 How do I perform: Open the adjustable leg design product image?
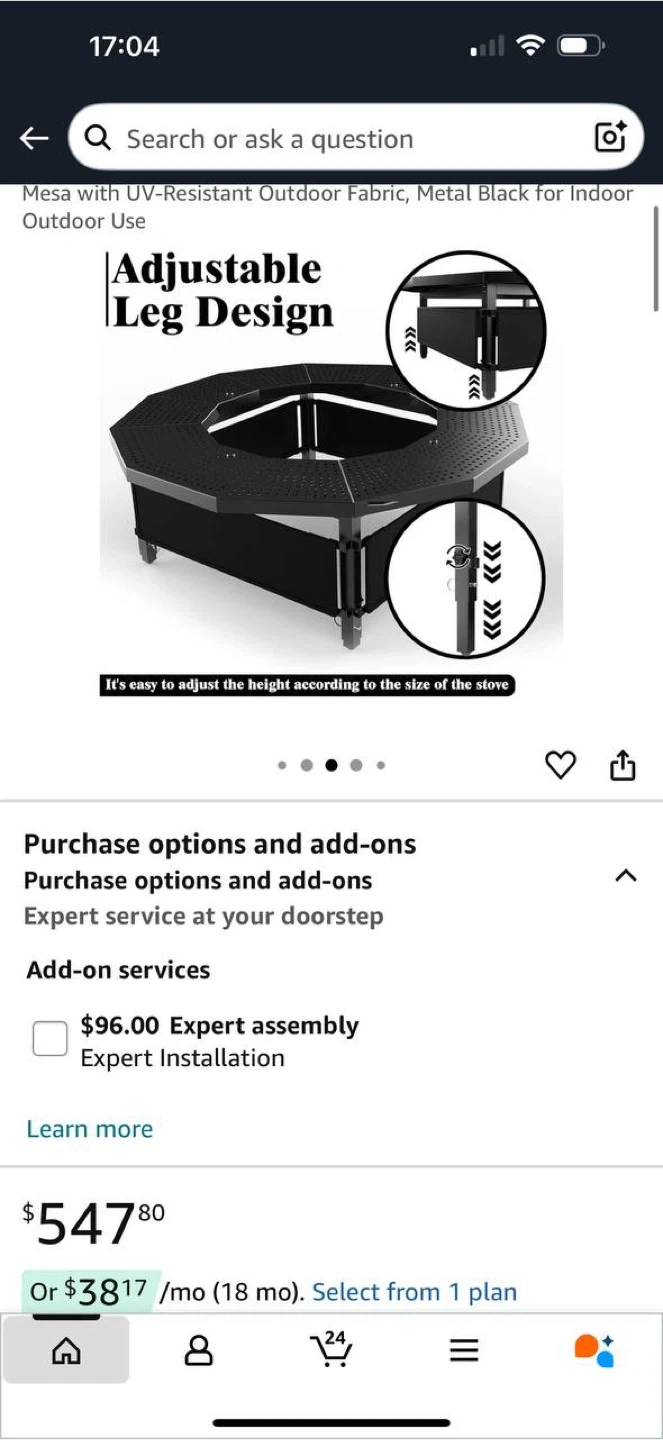[x=331, y=470]
